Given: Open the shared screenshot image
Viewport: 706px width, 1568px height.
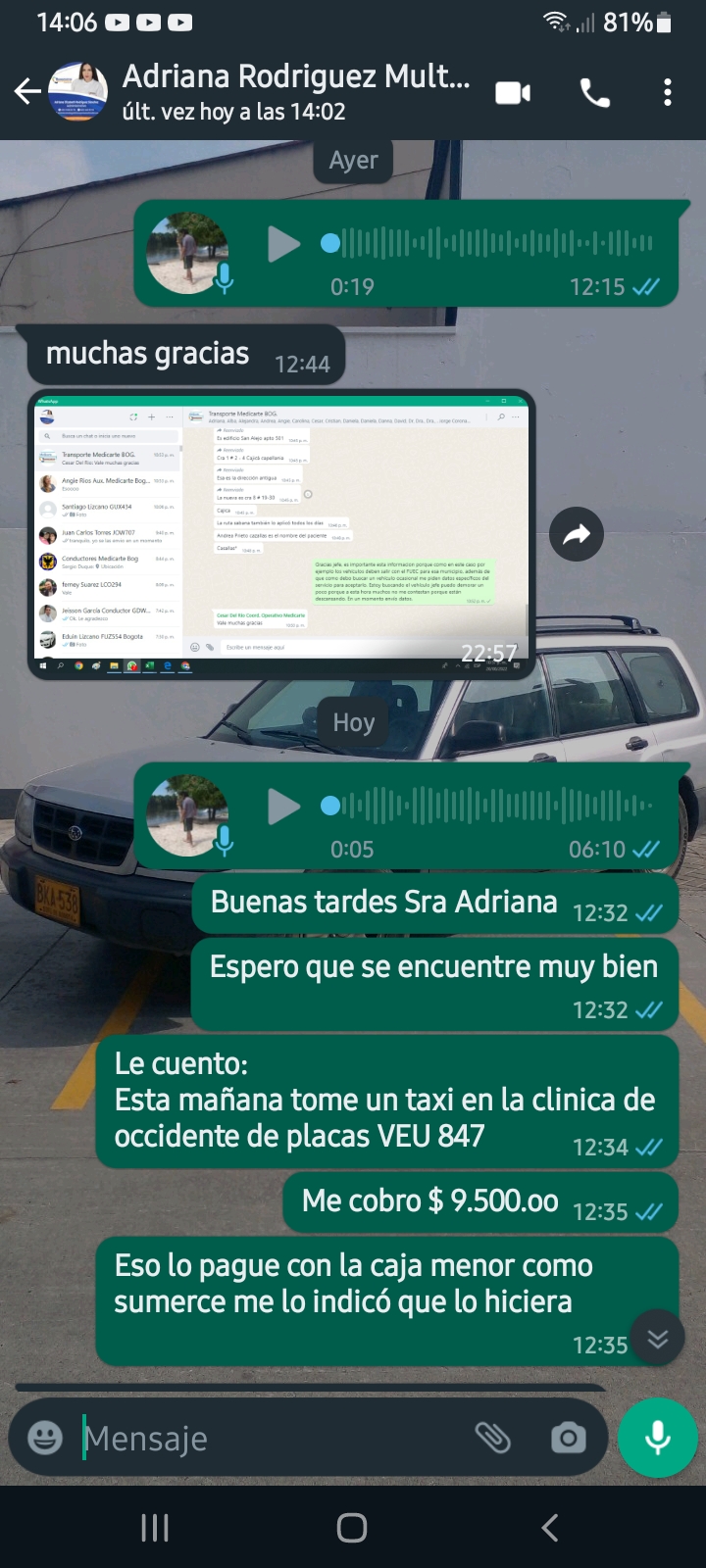Looking at the screenshot, I should pyautogui.click(x=281, y=534).
